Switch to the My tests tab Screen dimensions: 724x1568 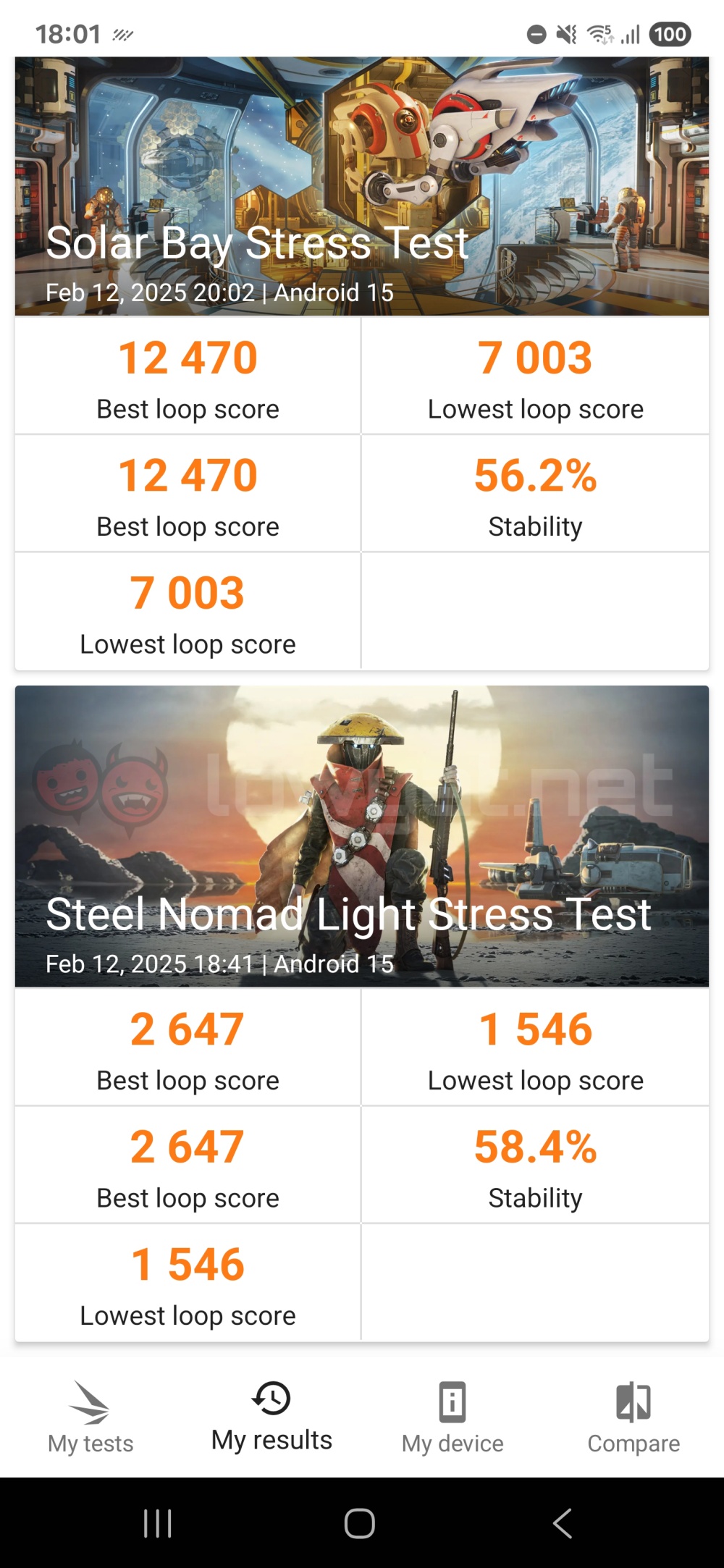(90, 1417)
